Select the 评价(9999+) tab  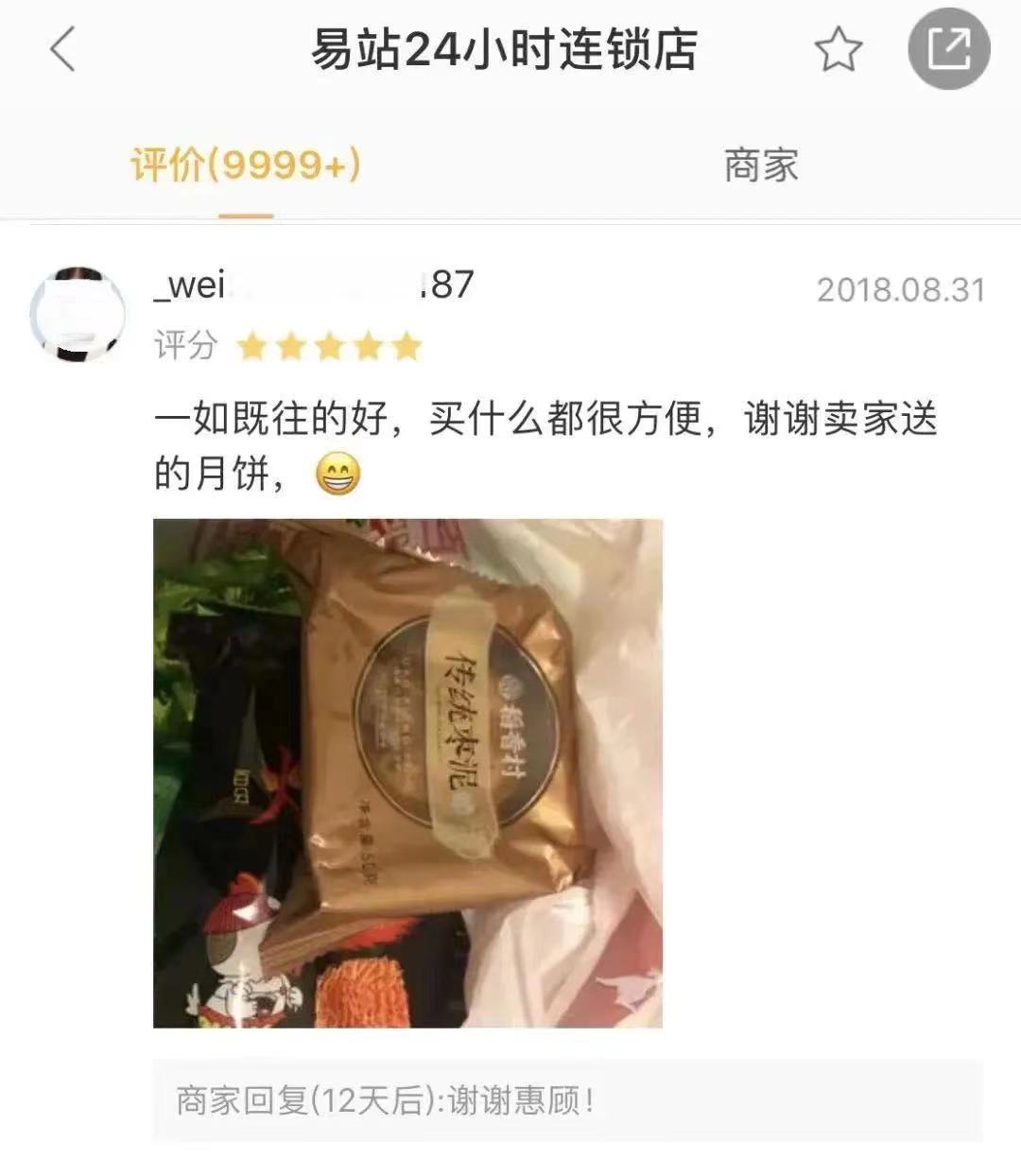click(246, 165)
